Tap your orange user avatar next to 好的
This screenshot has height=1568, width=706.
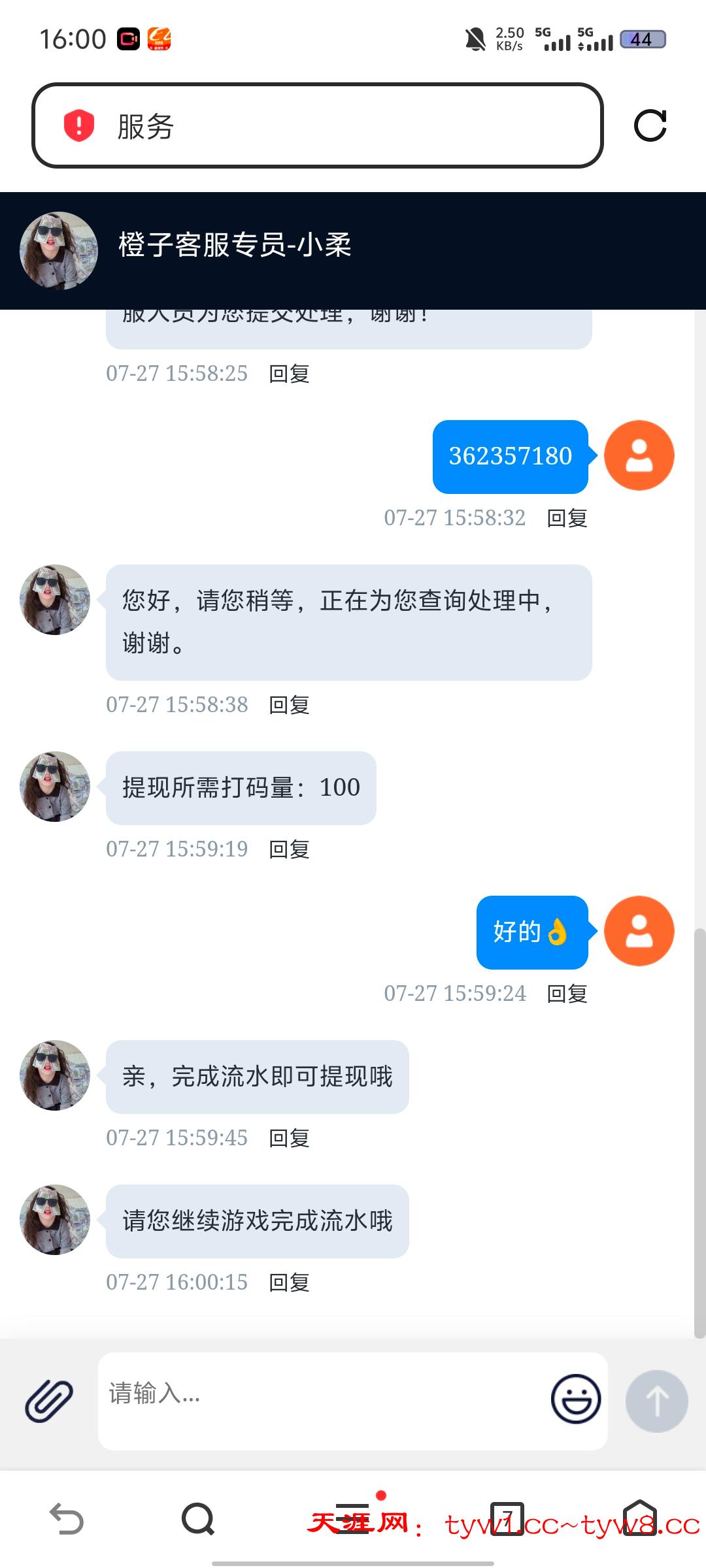pyautogui.click(x=639, y=931)
